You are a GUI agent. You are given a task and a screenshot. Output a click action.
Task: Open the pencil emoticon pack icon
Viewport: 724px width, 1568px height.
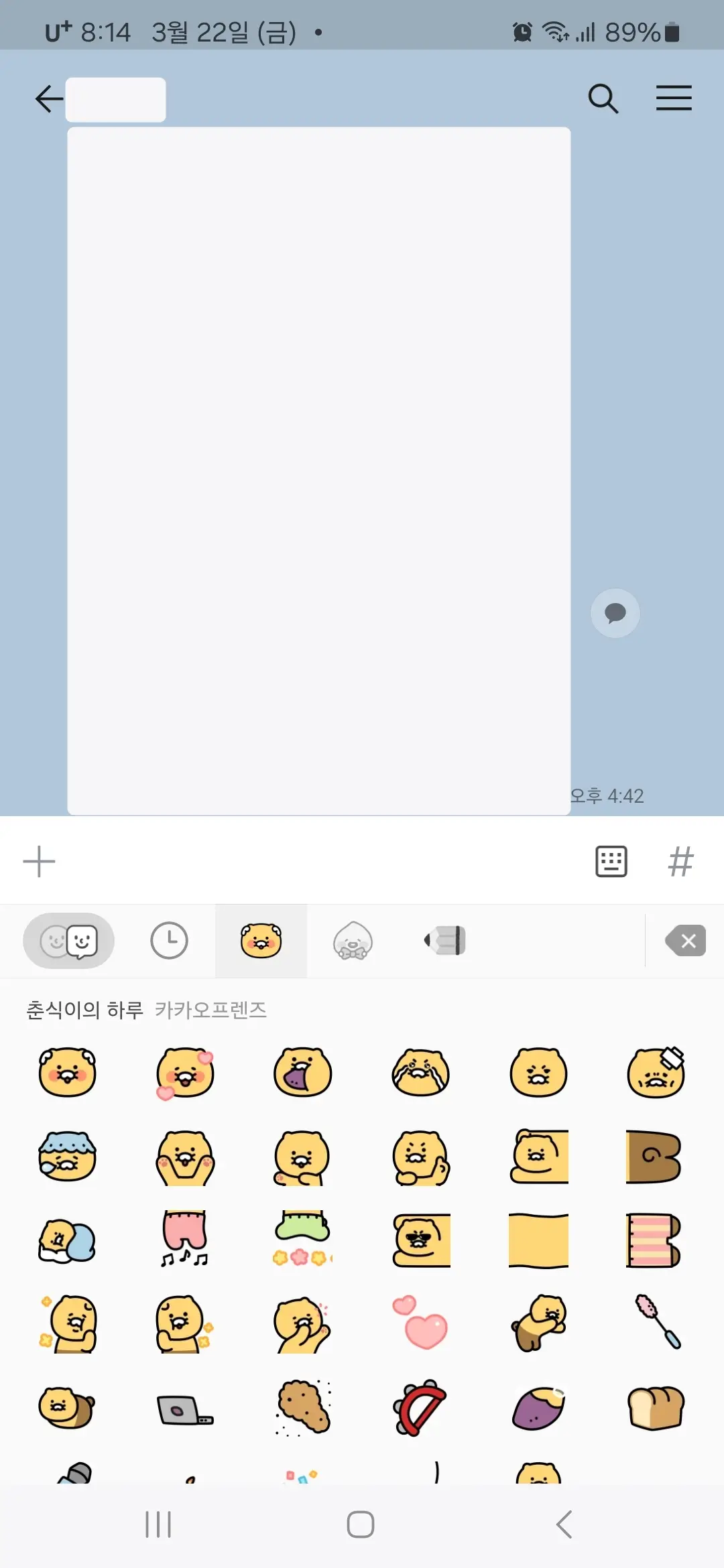click(x=445, y=940)
